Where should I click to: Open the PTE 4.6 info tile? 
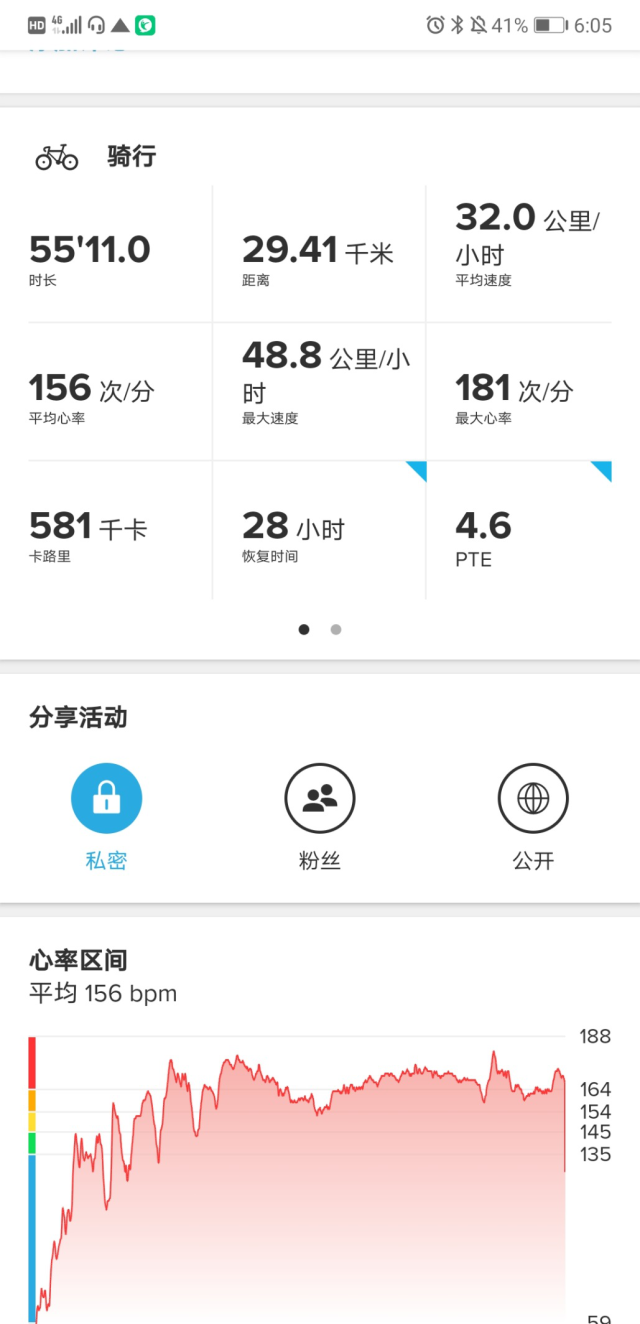[520, 531]
